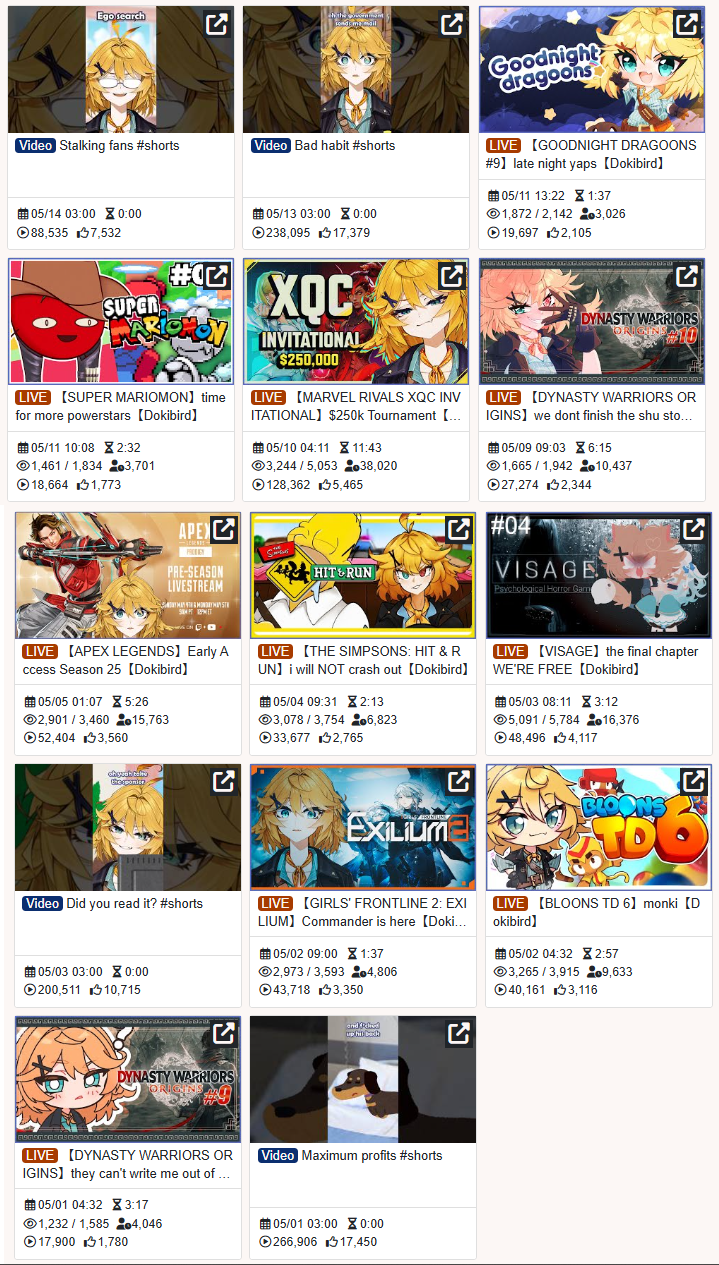719x1265 pixels.
Task: Open external link on GIRLS' FRONTLINE 2: EXILIUM
Action: click(x=458, y=781)
